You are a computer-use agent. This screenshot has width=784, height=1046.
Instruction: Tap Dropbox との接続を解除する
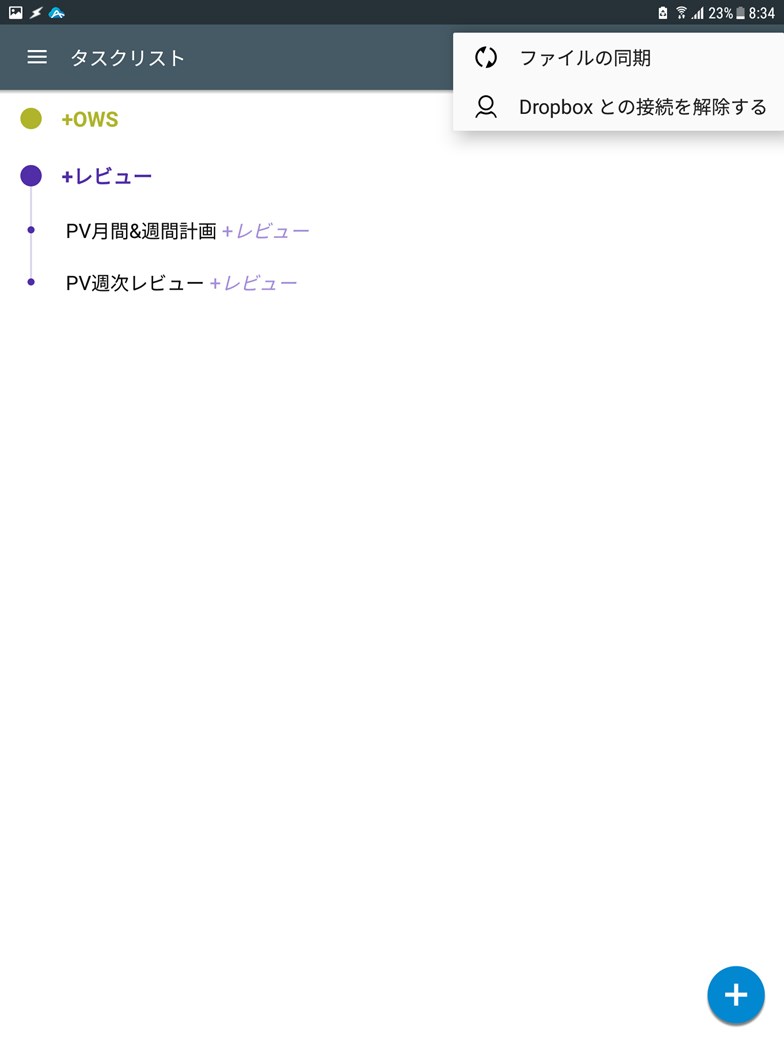[x=641, y=107]
